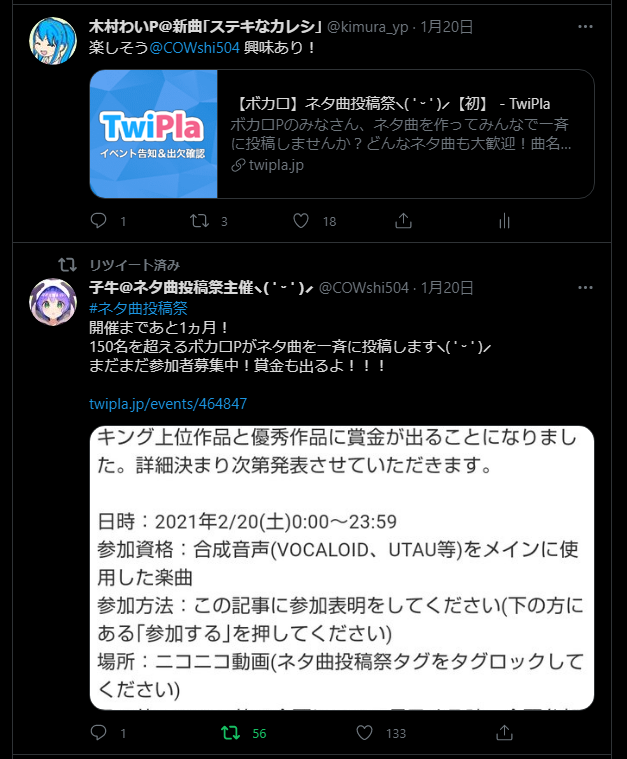Open 子牛's profile avatar
Image resolution: width=627 pixels, height=759 pixels.
click(x=53, y=302)
